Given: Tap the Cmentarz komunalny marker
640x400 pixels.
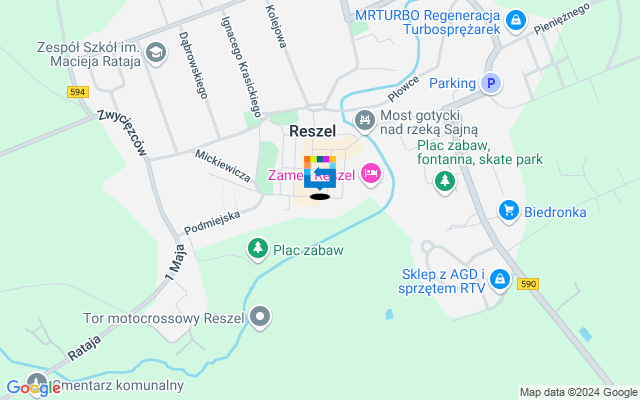Looking at the screenshot, I should click(38, 383).
